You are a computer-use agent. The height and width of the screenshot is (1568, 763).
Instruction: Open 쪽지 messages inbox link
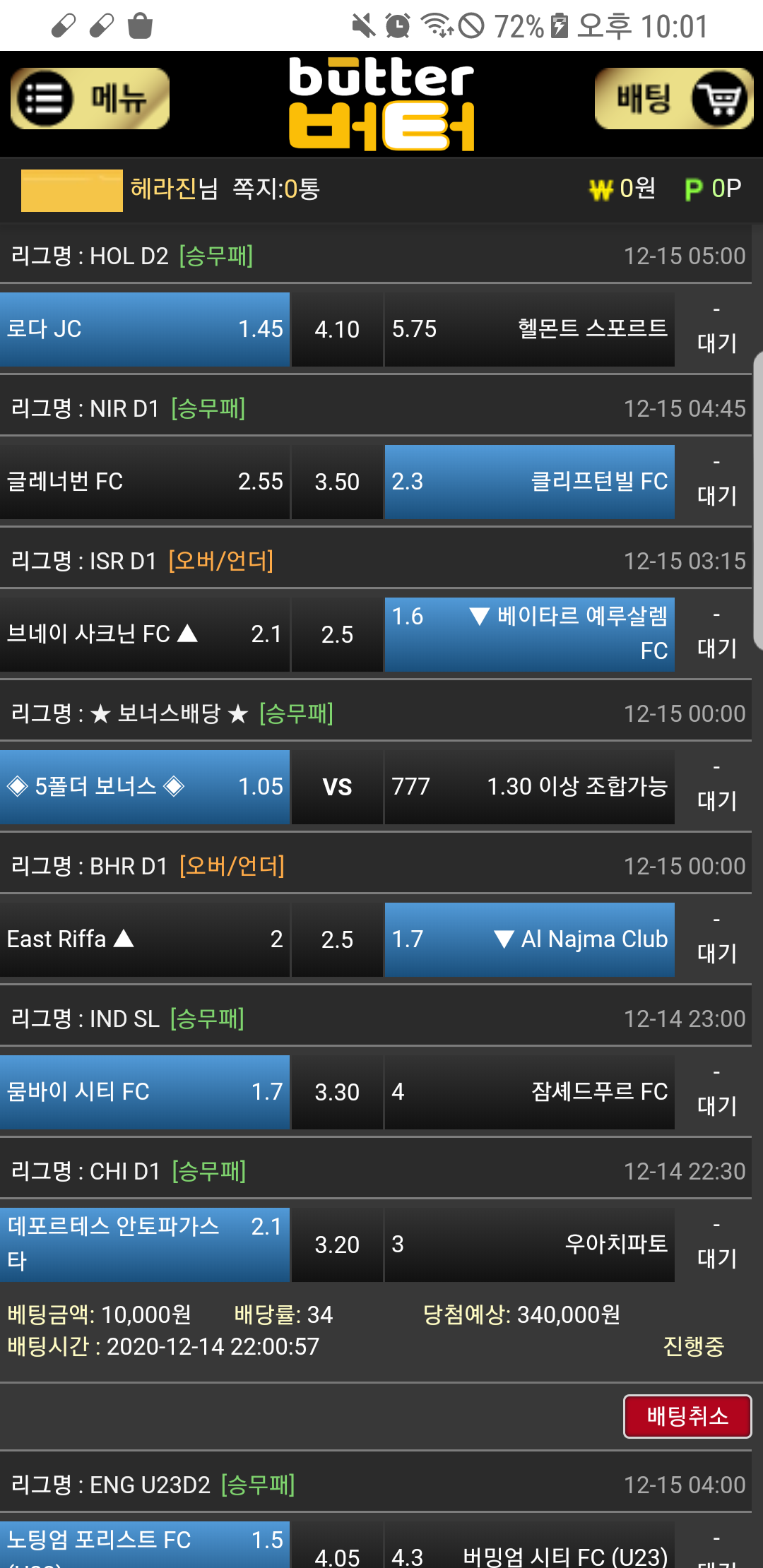coord(276,189)
